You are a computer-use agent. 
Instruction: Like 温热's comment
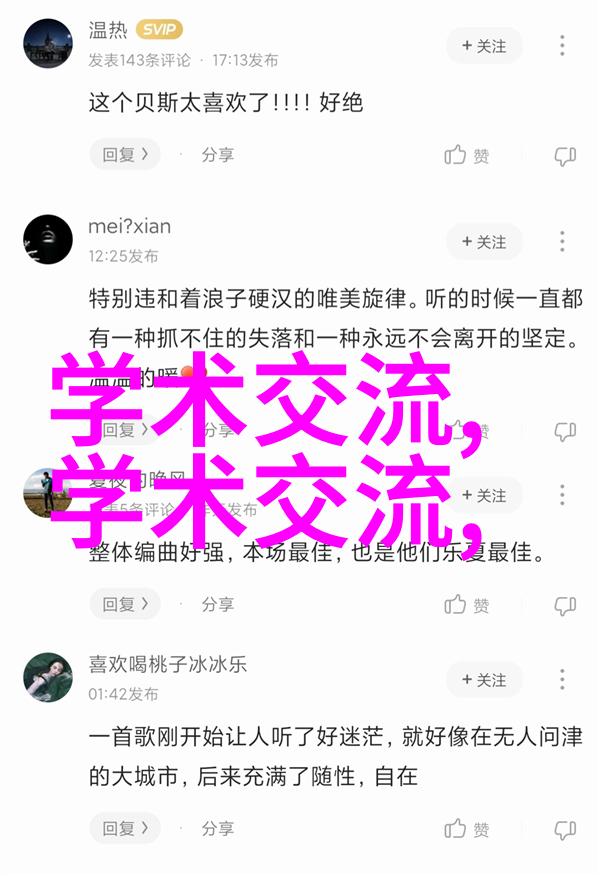pos(467,156)
